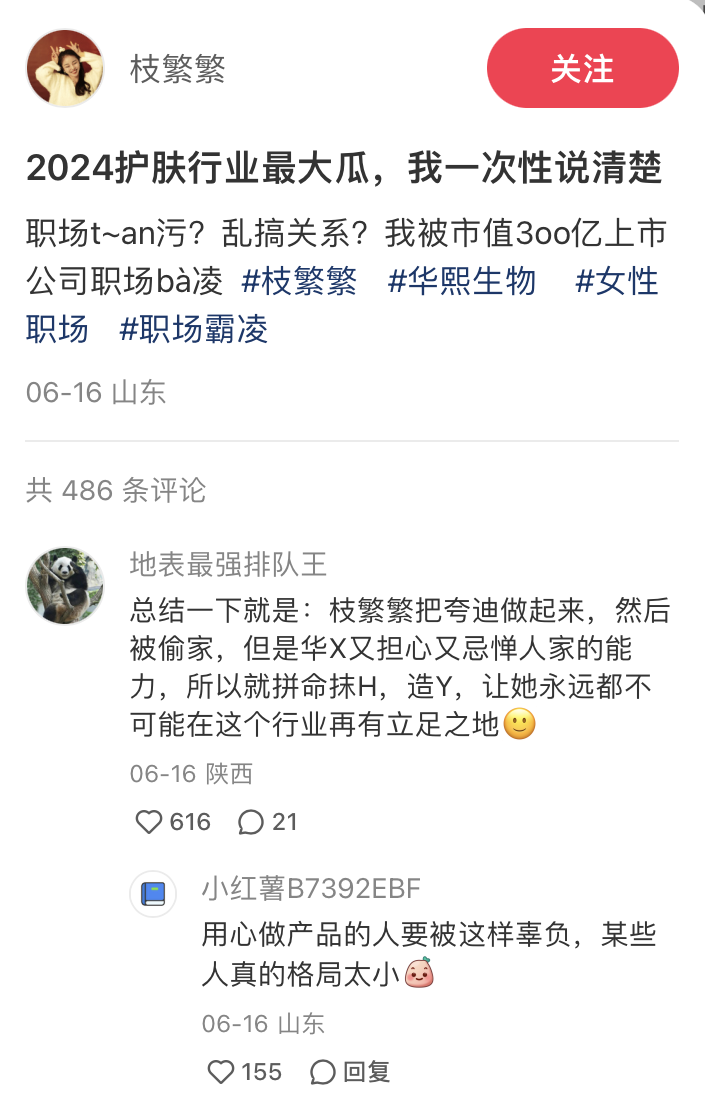
Task: Open 小红薯B7392EBF's profile avatar
Action: point(153,893)
